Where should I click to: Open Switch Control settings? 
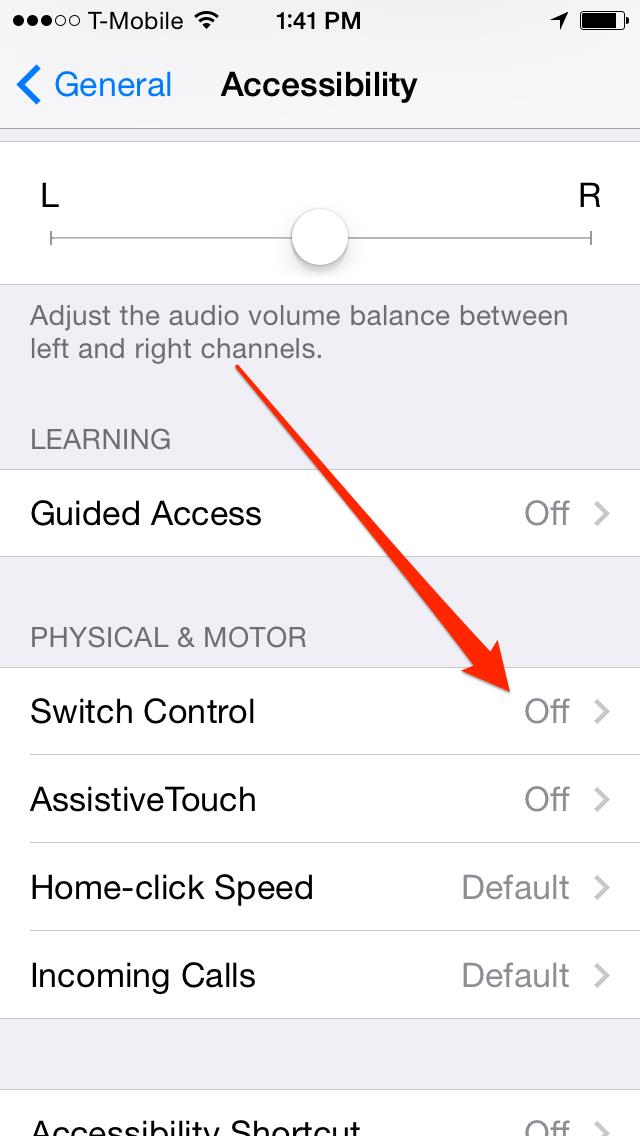[x=320, y=711]
